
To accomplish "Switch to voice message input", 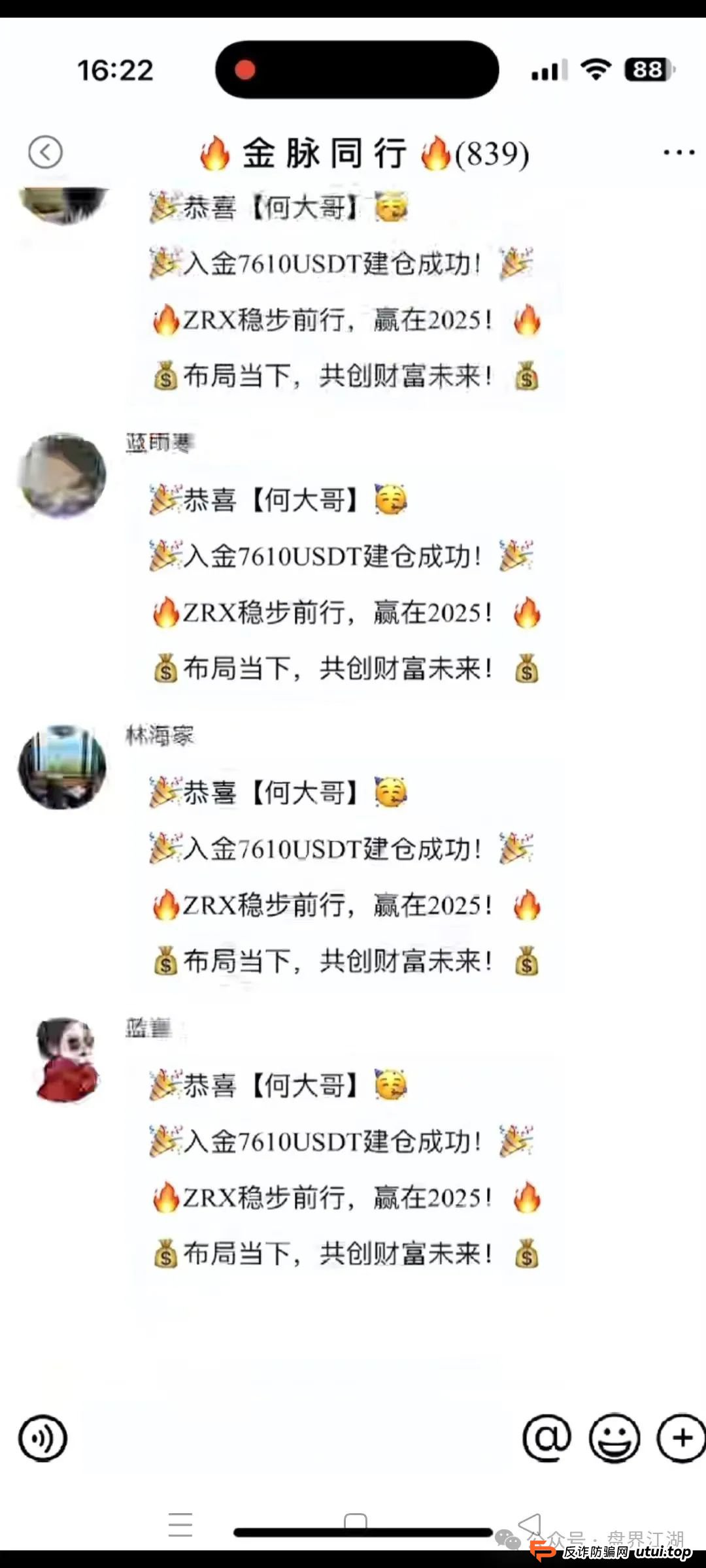I will 43,1438.
